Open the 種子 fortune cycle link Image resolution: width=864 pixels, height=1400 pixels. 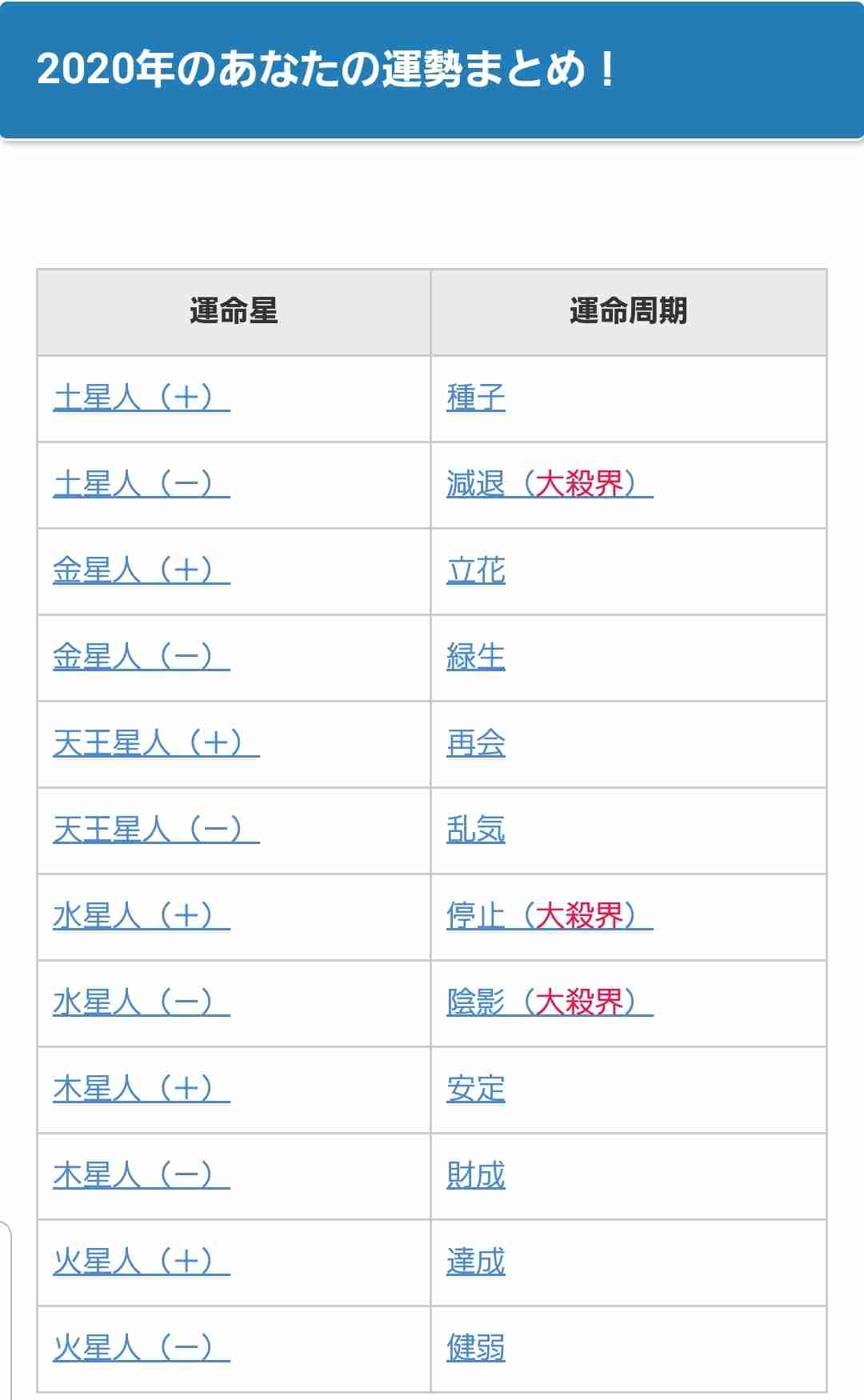pyautogui.click(x=476, y=398)
